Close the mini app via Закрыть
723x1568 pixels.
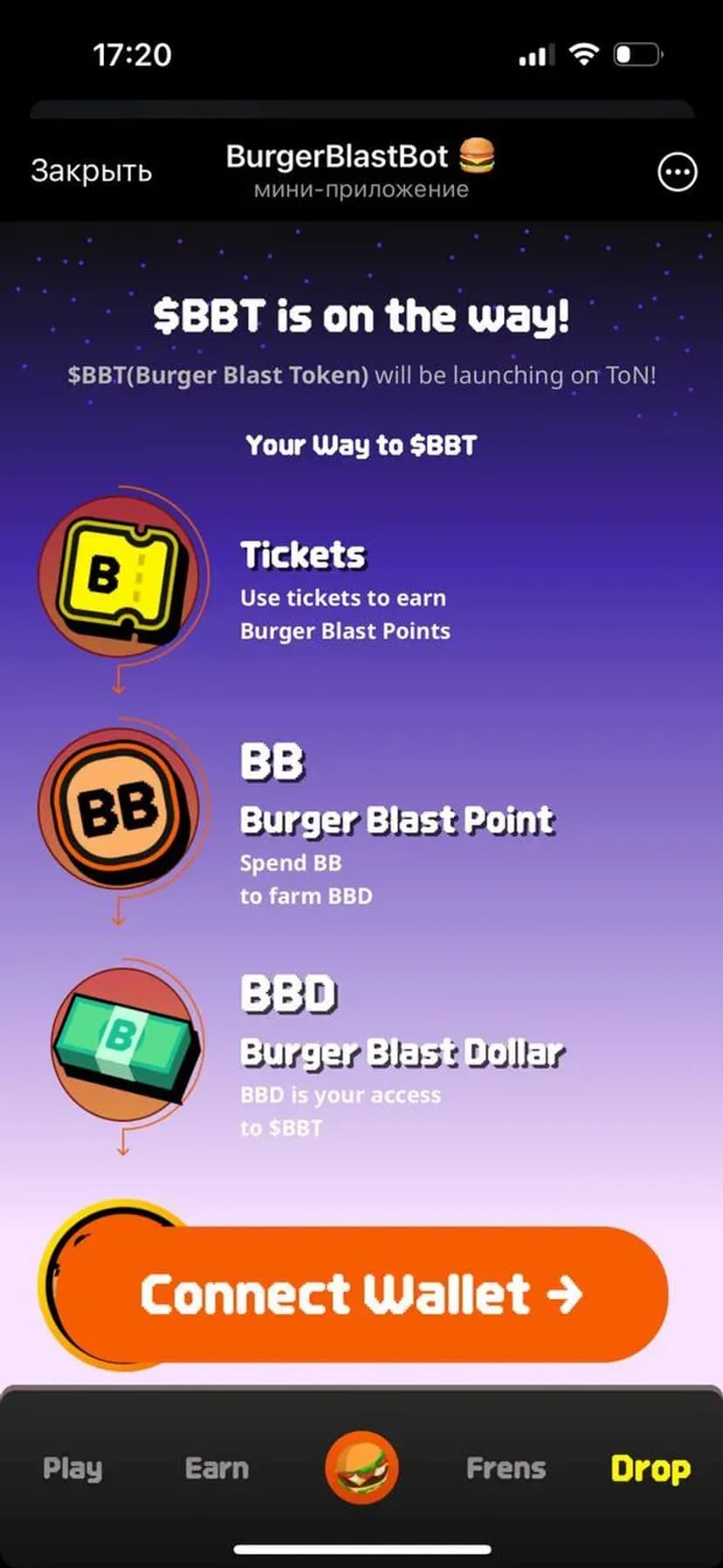pyautogui.click(x=91, y=171)
